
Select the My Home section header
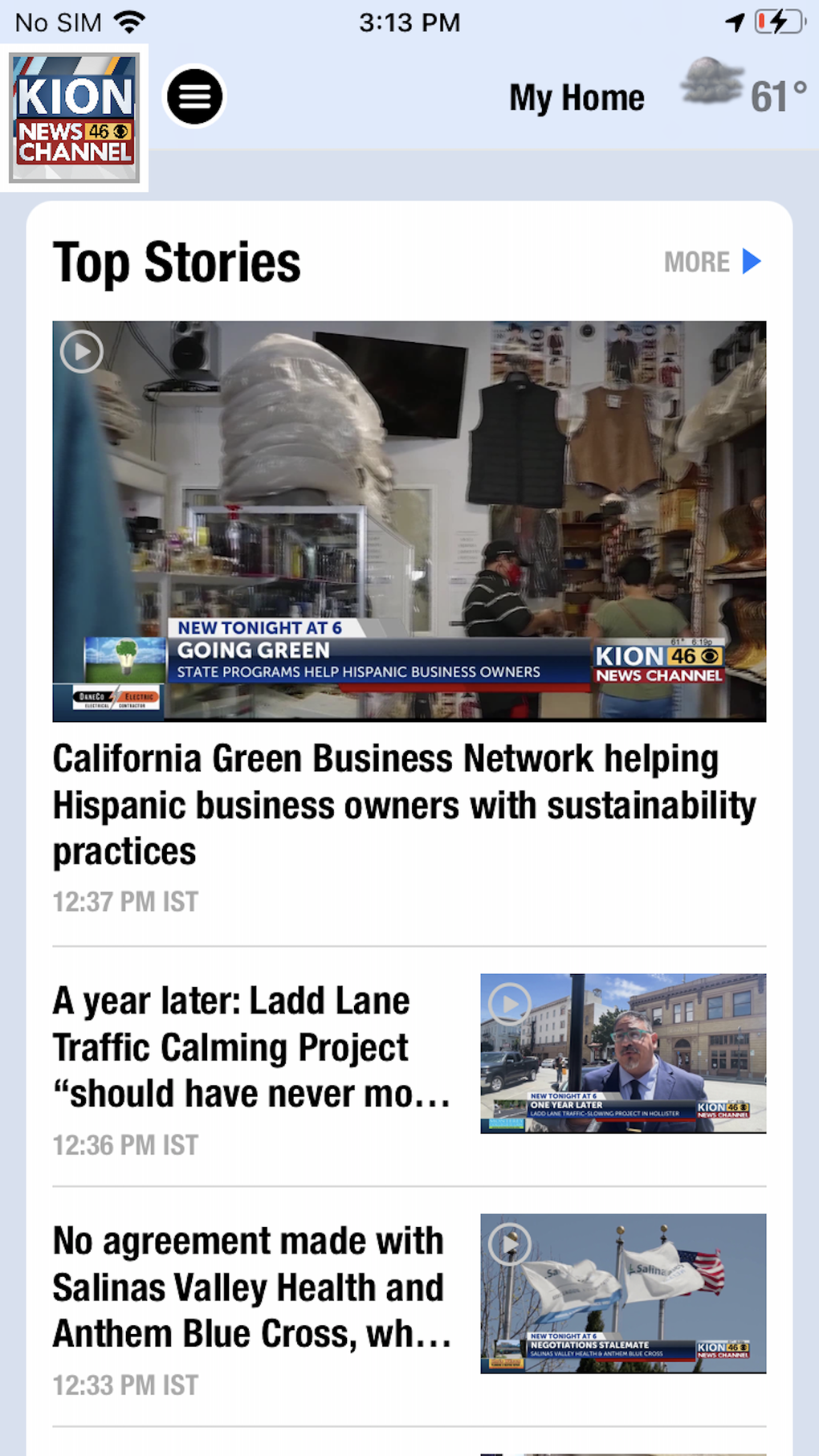coord(577,96)
